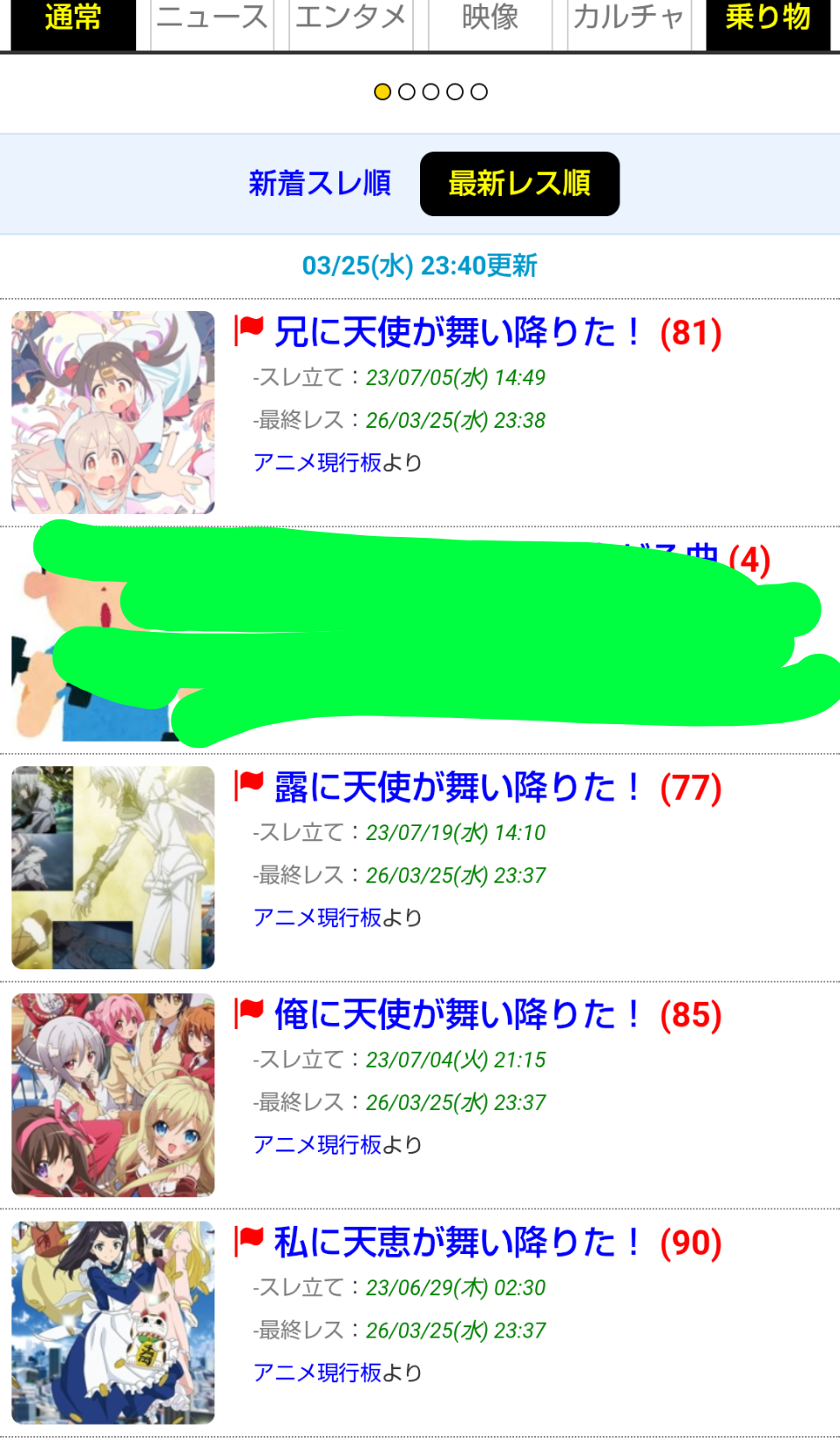The image size is (840, 1450).
Task: Tap the thumbnail of 兄に天使が舞い降りた！
Action: tap(113, 412)
